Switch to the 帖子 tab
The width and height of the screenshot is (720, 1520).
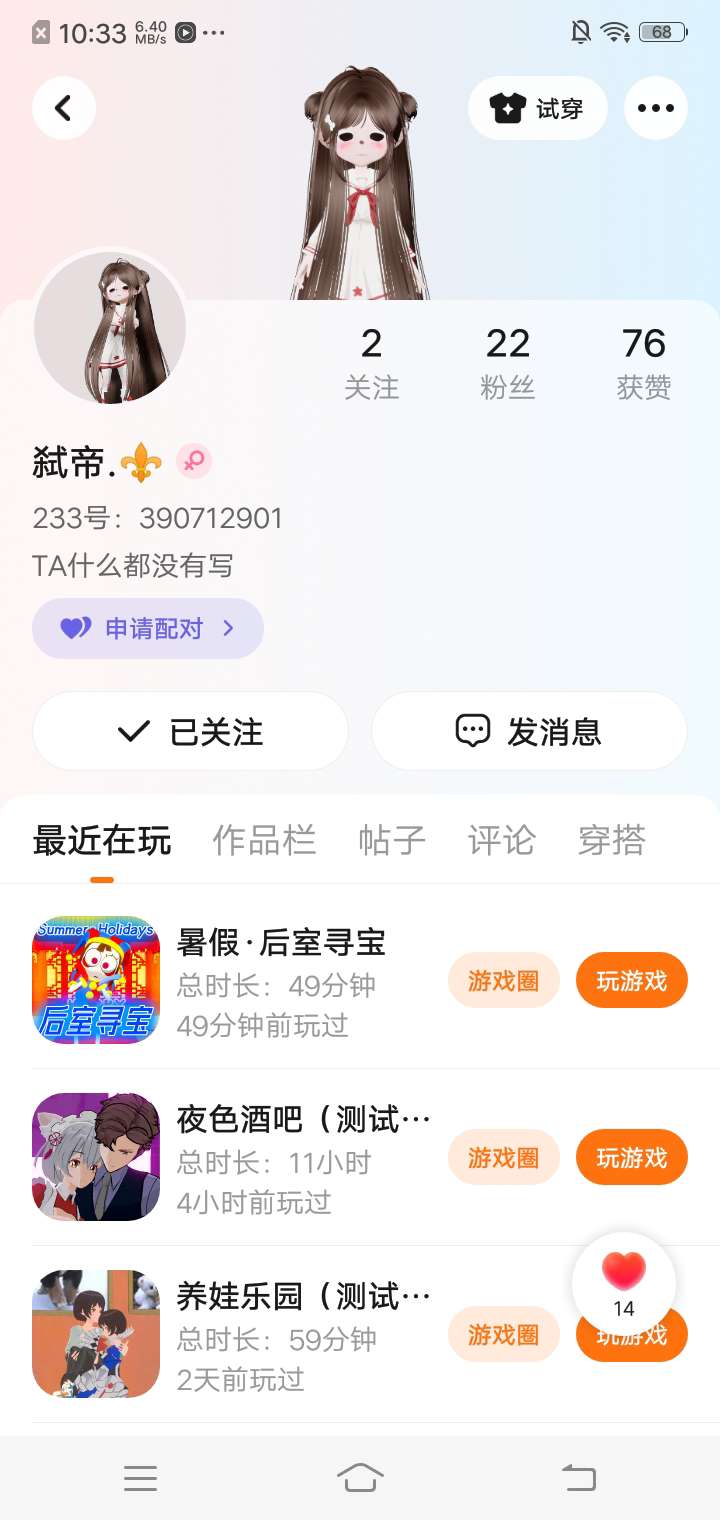click(x=392, y=840)
